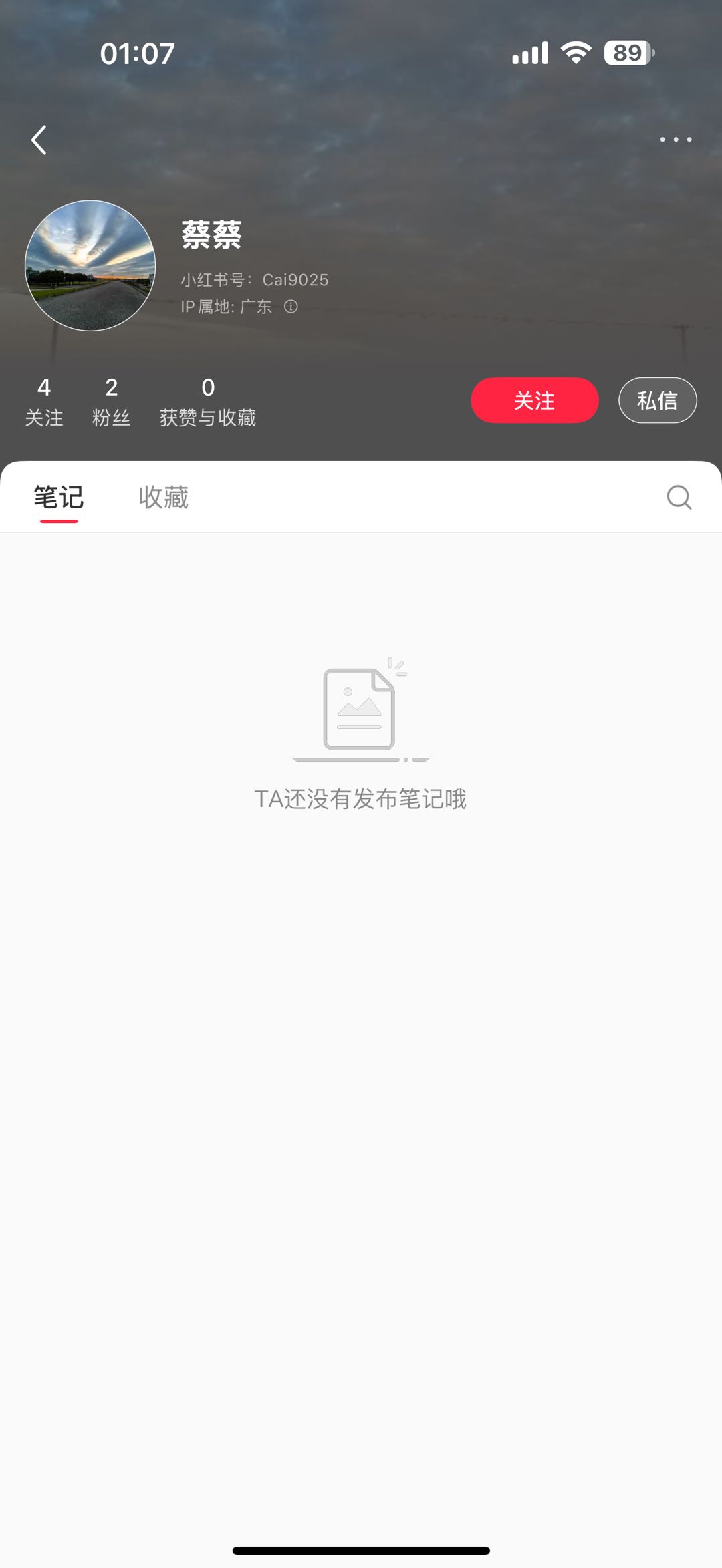Viewport: 722px width, 1568px height.
Task: Select the 笔记 tab
Action: (x=59, y=498)
